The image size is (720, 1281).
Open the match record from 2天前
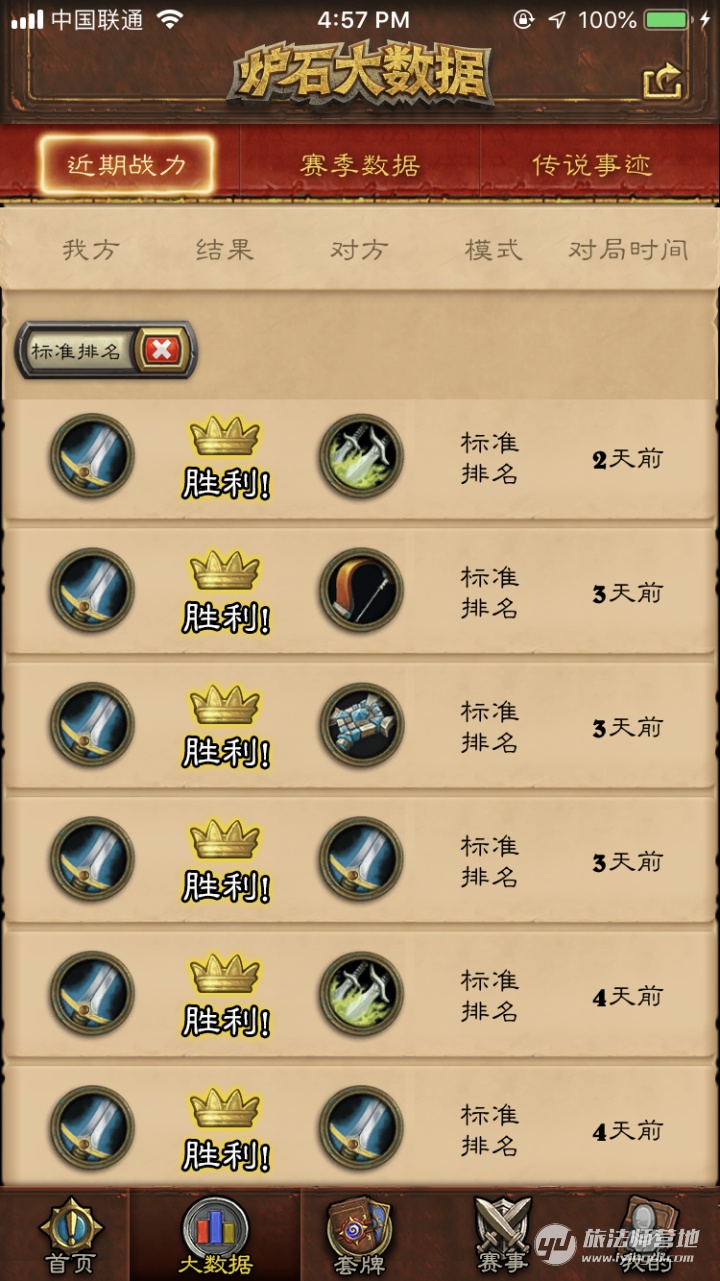(x=360, y=458)
